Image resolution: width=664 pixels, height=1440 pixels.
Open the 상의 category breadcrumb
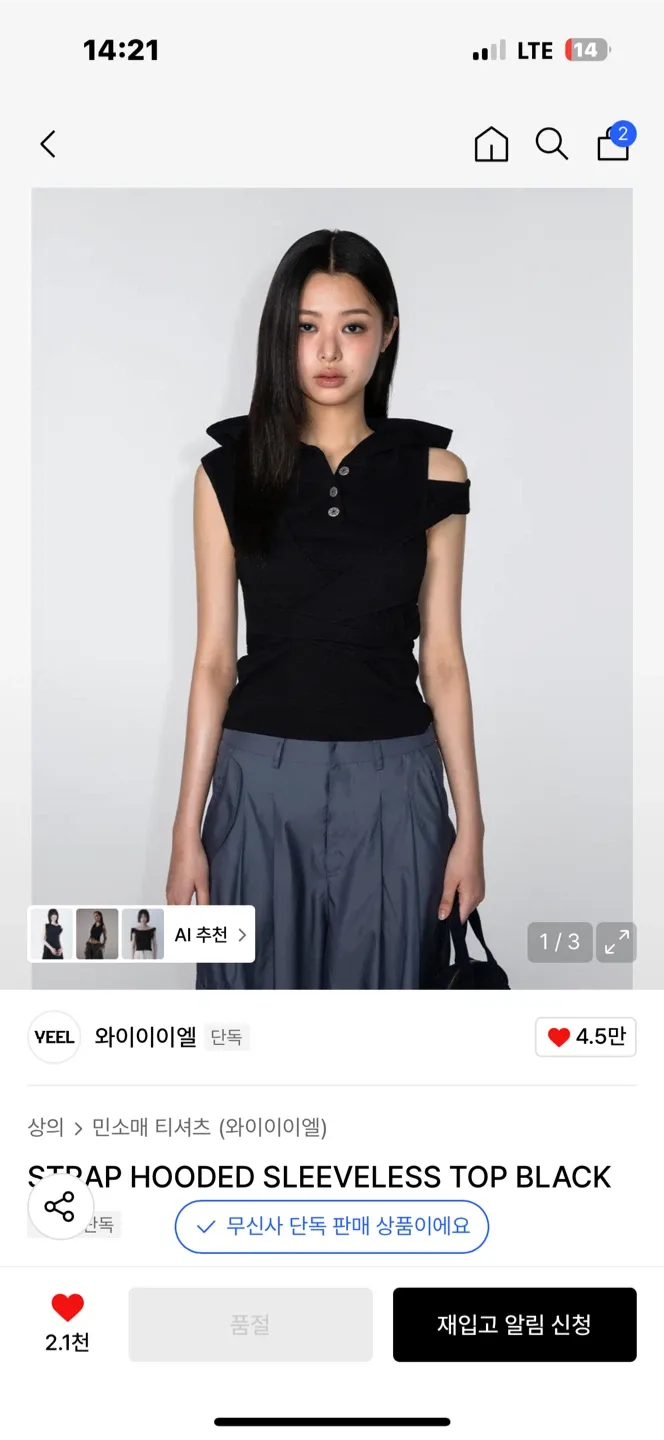46,1128
